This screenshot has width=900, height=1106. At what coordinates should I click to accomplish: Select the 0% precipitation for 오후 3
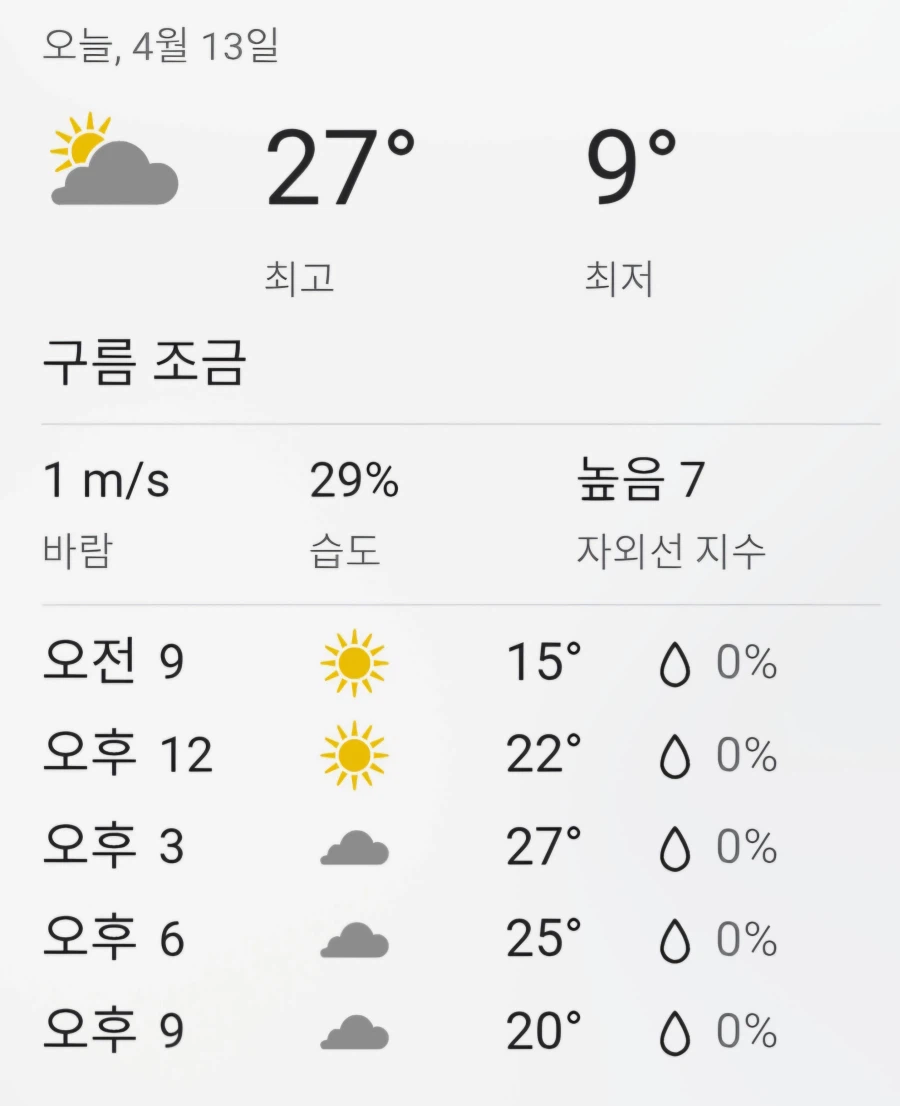pos(745,845)
